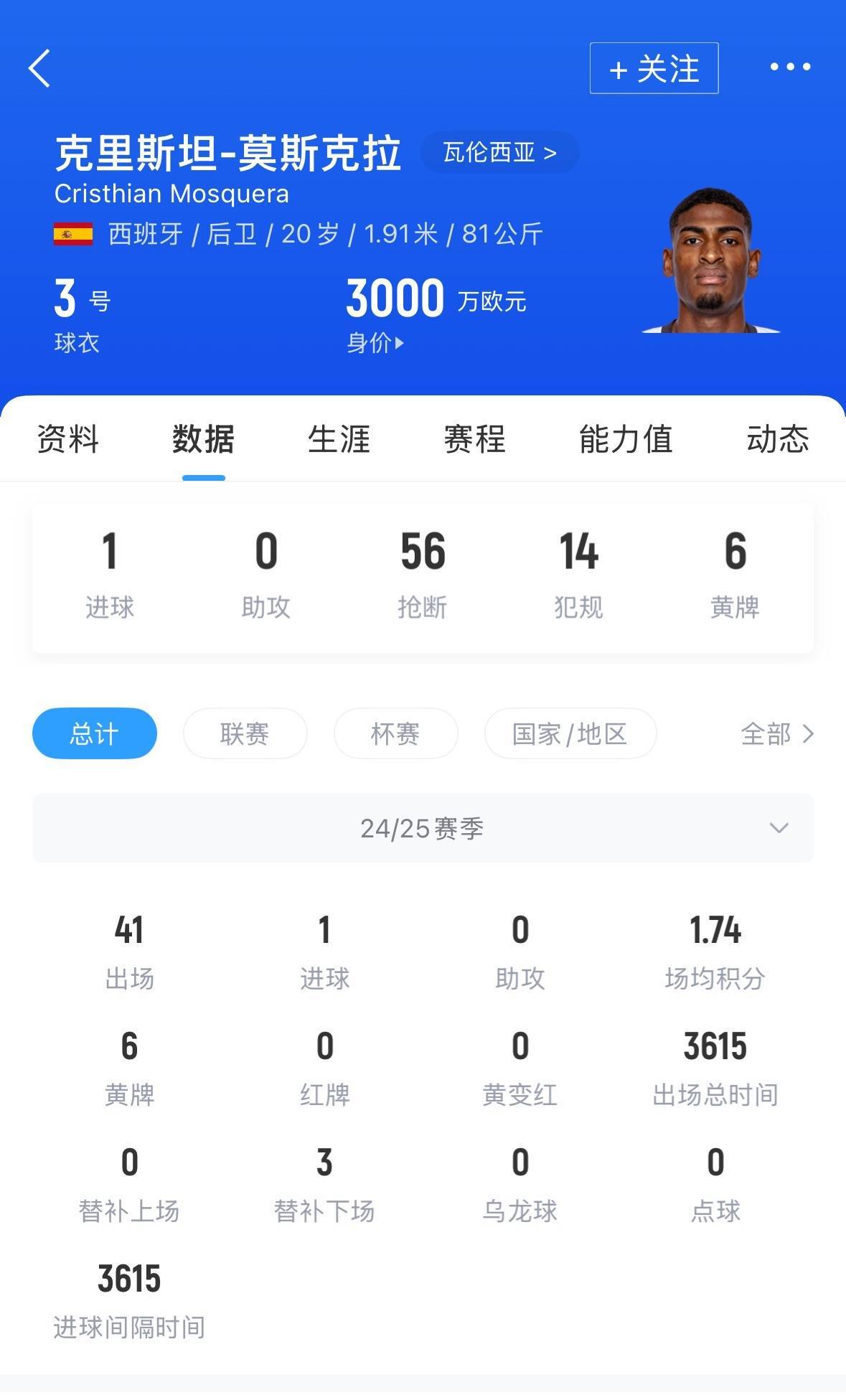This screenshot has width=846, height=1400.
Task: Open the 生涯 career tab
Action: point(339,439)
